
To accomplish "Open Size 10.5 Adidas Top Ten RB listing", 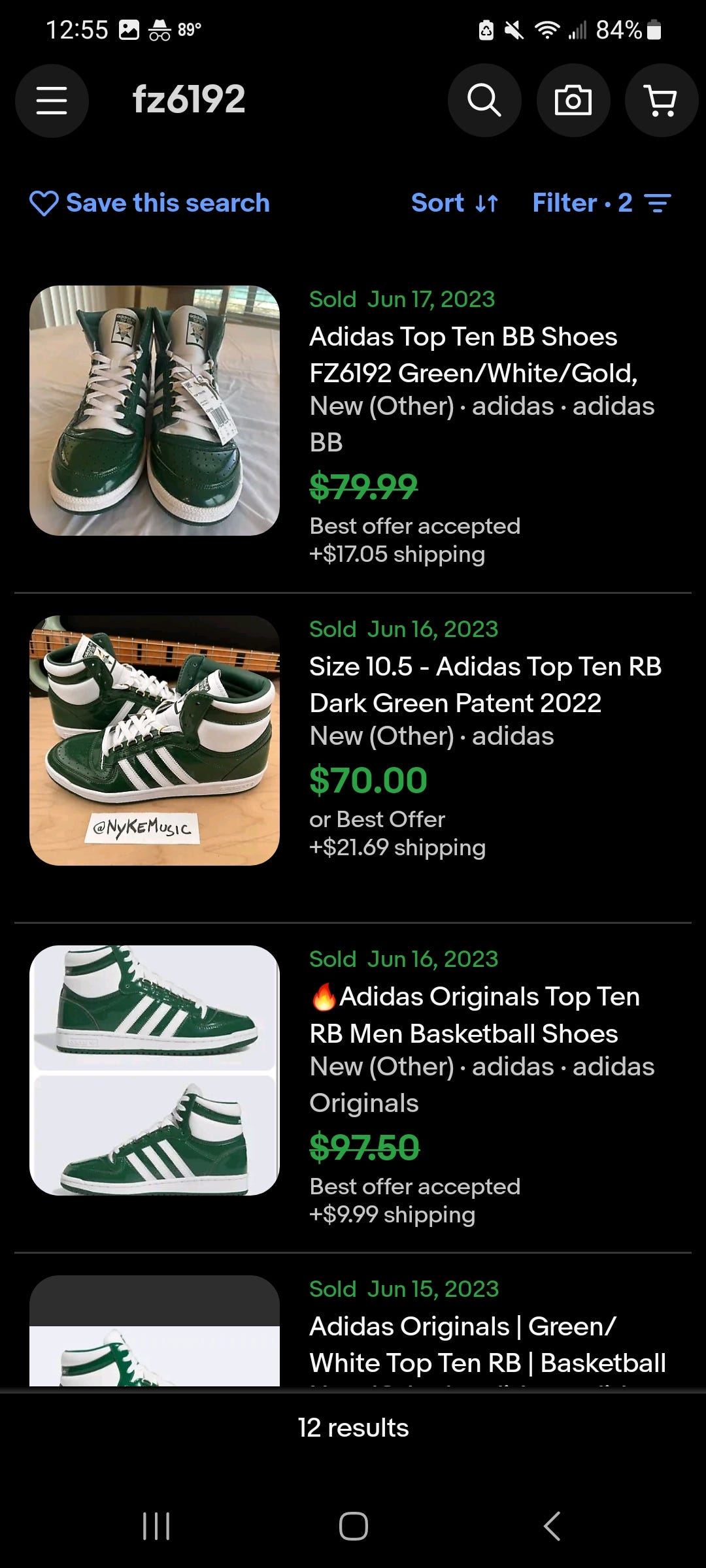I will pyautogui.click(x=353, y=750).
